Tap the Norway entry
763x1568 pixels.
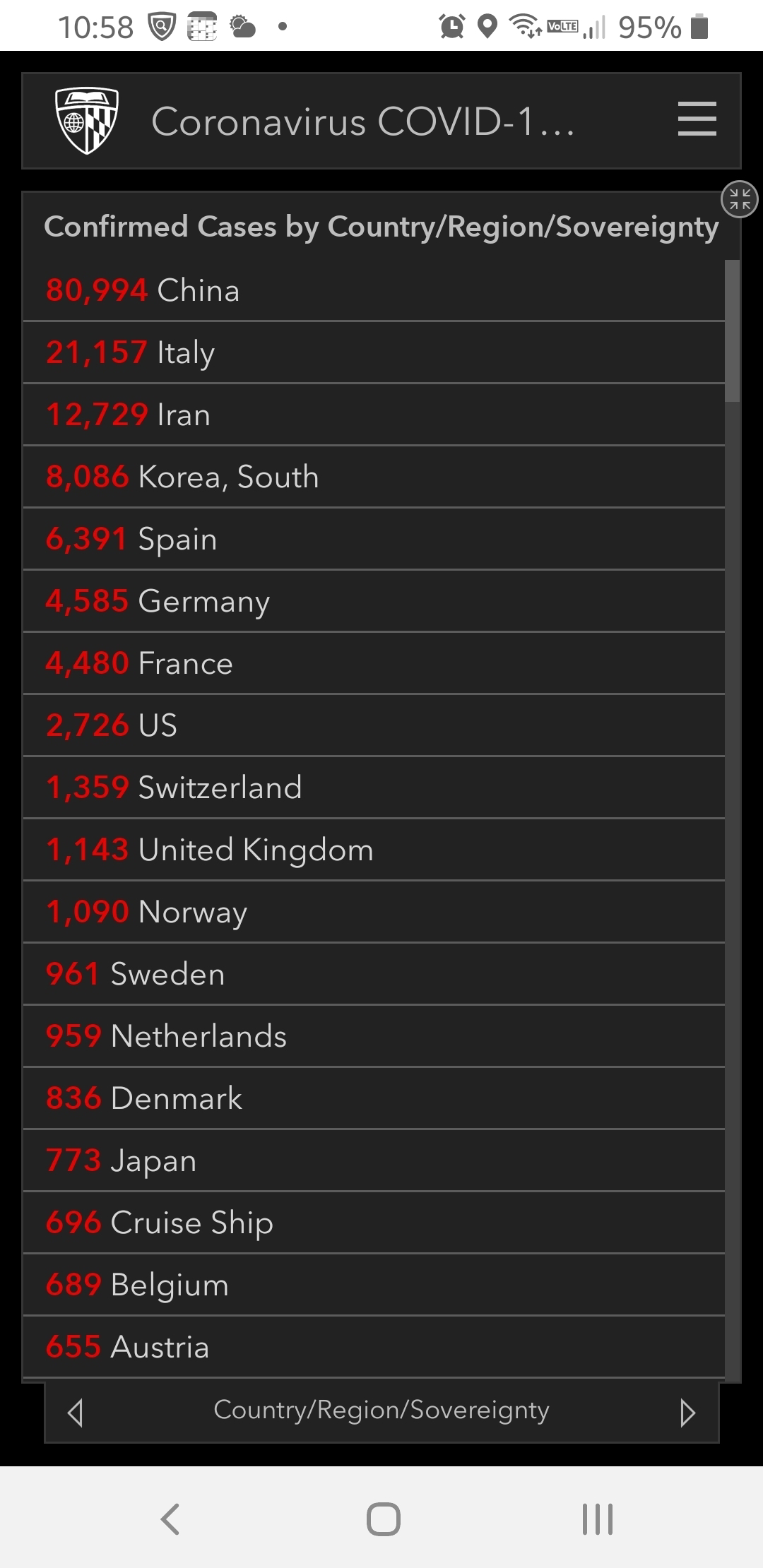click(374, 912)
